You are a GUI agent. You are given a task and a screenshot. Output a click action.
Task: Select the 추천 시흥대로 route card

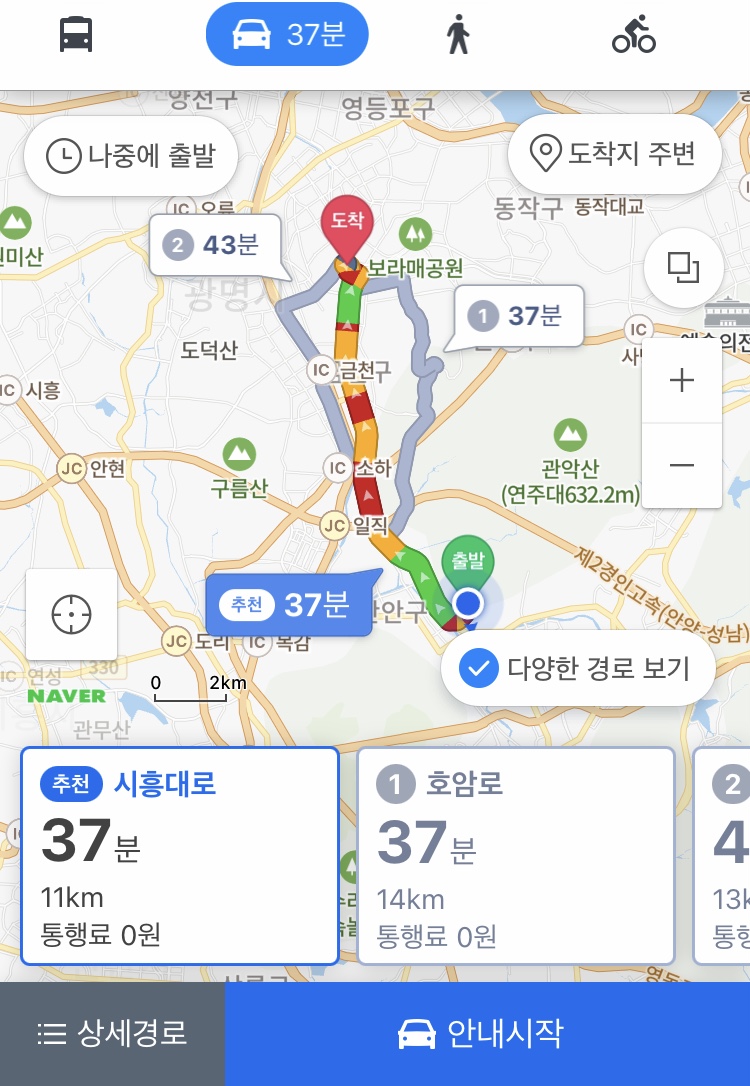tap(180, 855)
